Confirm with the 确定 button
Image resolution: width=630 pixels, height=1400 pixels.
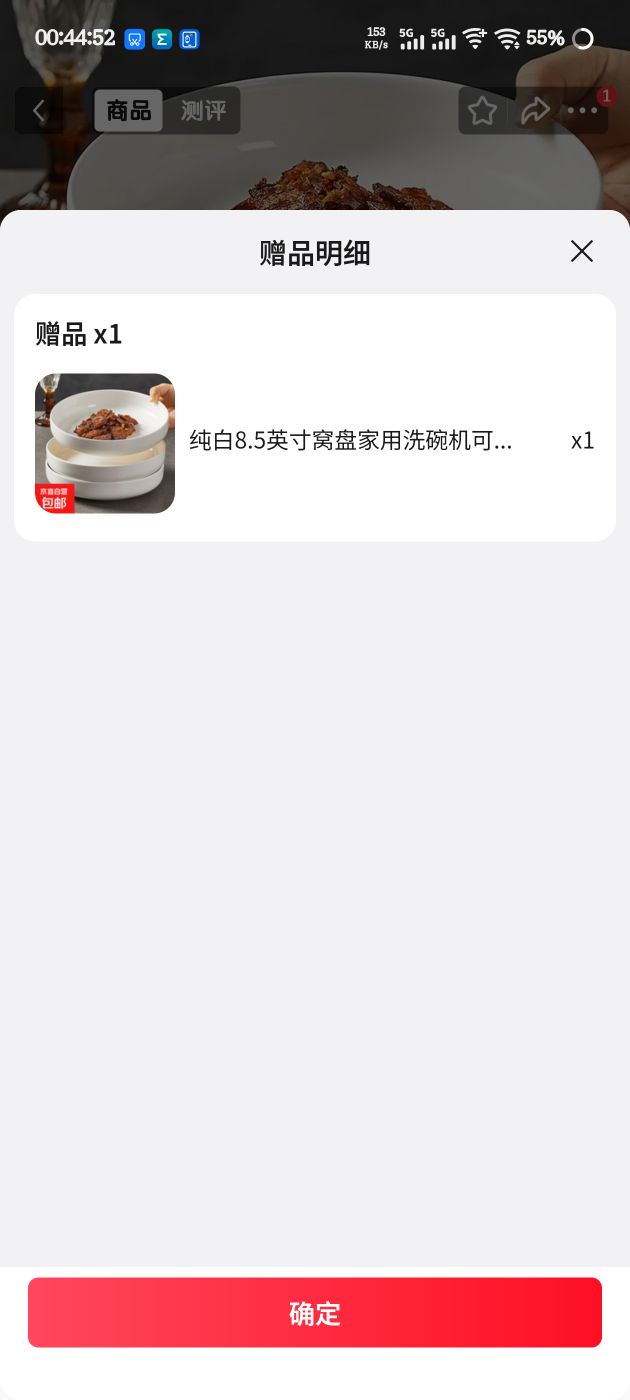(315, 1312)
